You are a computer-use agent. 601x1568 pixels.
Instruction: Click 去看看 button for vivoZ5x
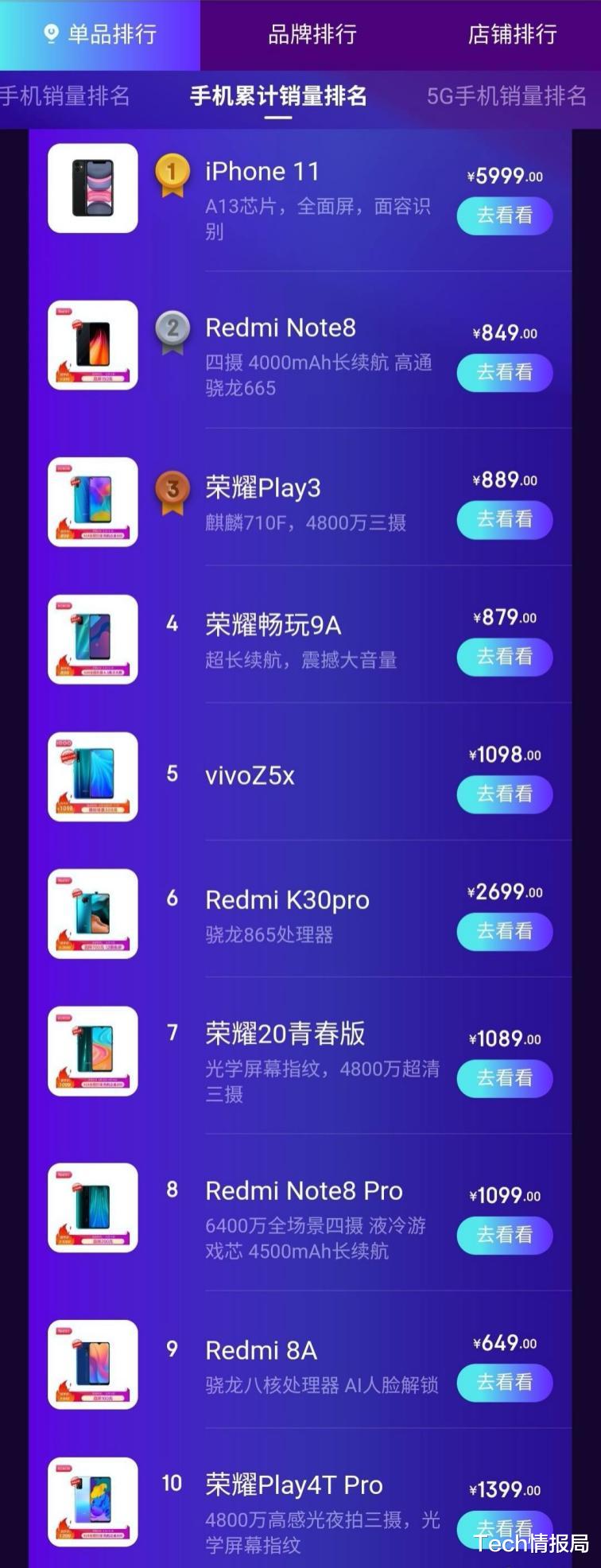[504, 794]
